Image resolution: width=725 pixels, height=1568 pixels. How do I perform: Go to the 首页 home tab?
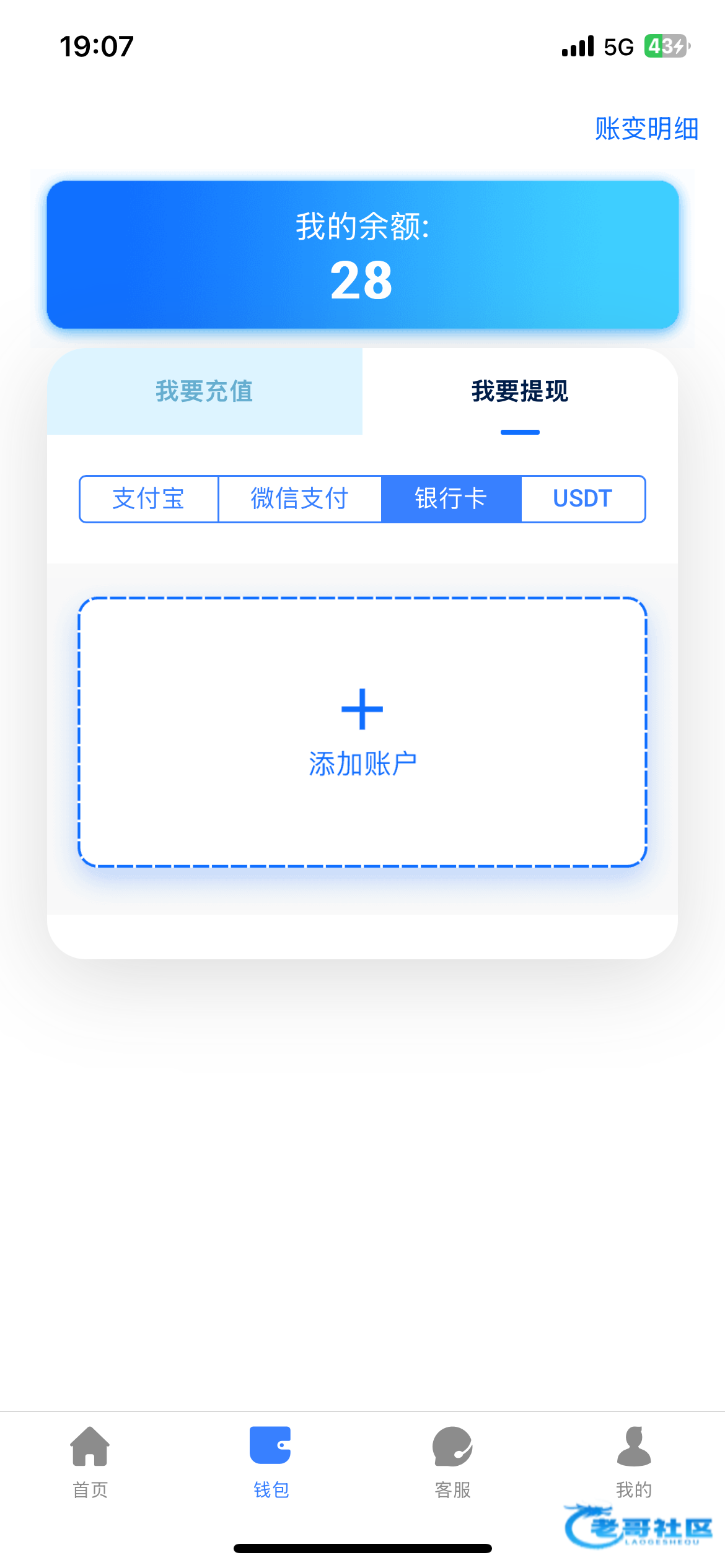click(x=90, y=1461)
